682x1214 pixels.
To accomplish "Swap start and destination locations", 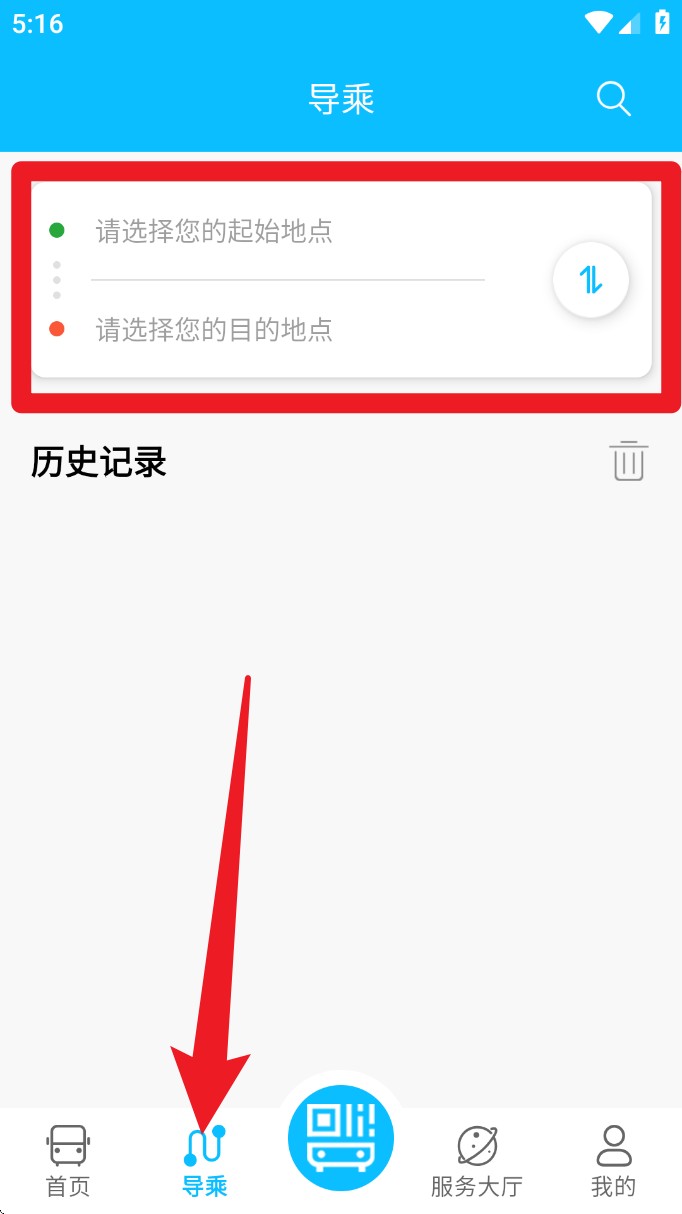I will click(x=591, y=281).
